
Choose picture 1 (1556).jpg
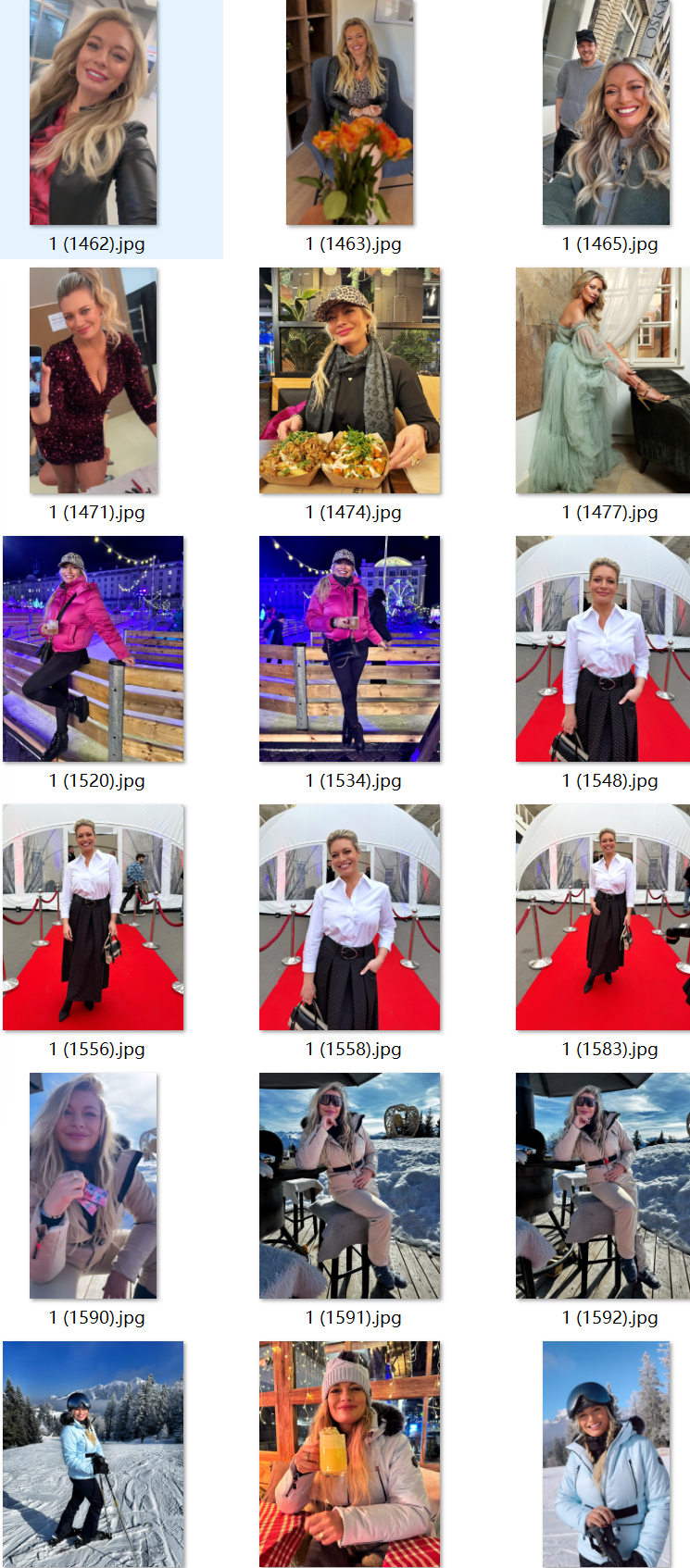point(93,917)
